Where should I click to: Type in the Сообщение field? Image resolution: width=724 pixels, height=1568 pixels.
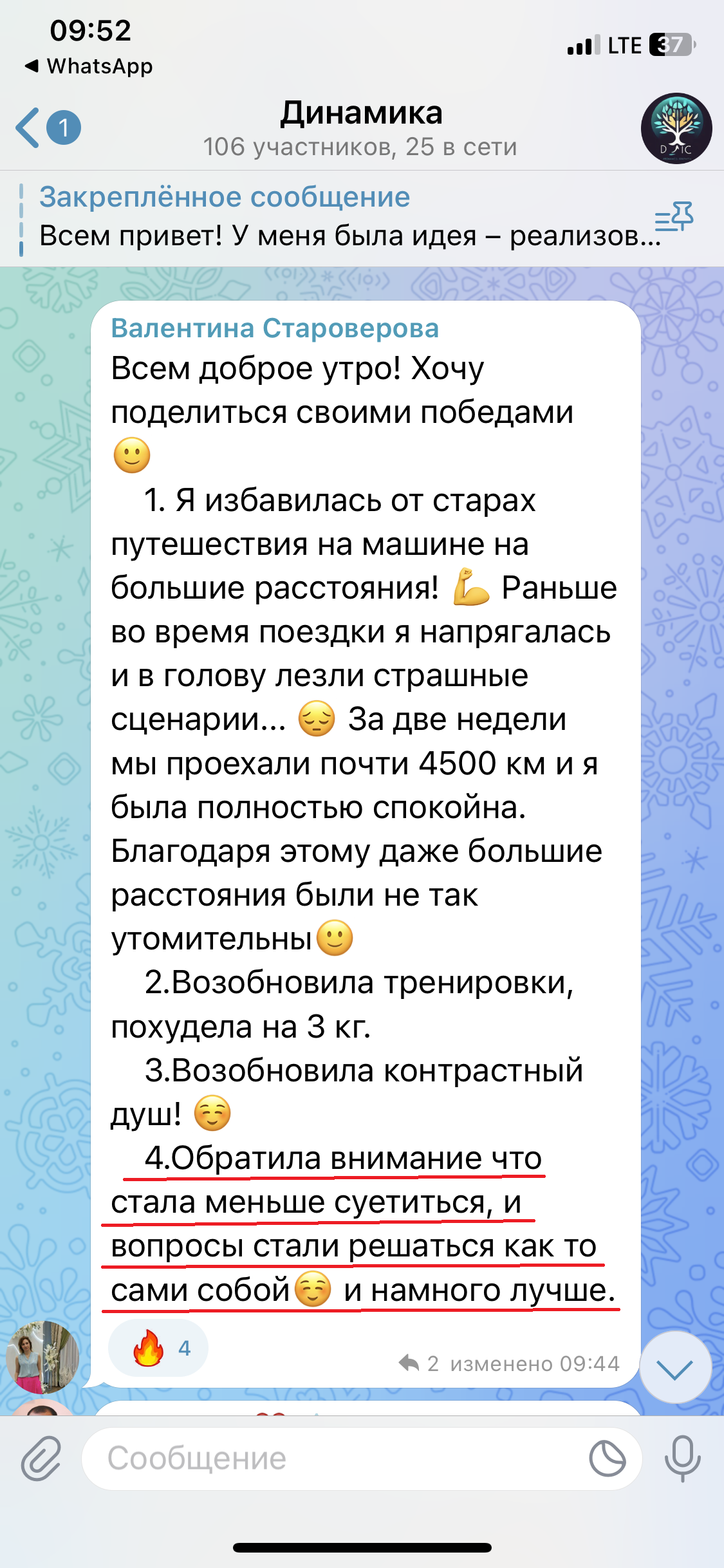click(x=335, y=1459)
